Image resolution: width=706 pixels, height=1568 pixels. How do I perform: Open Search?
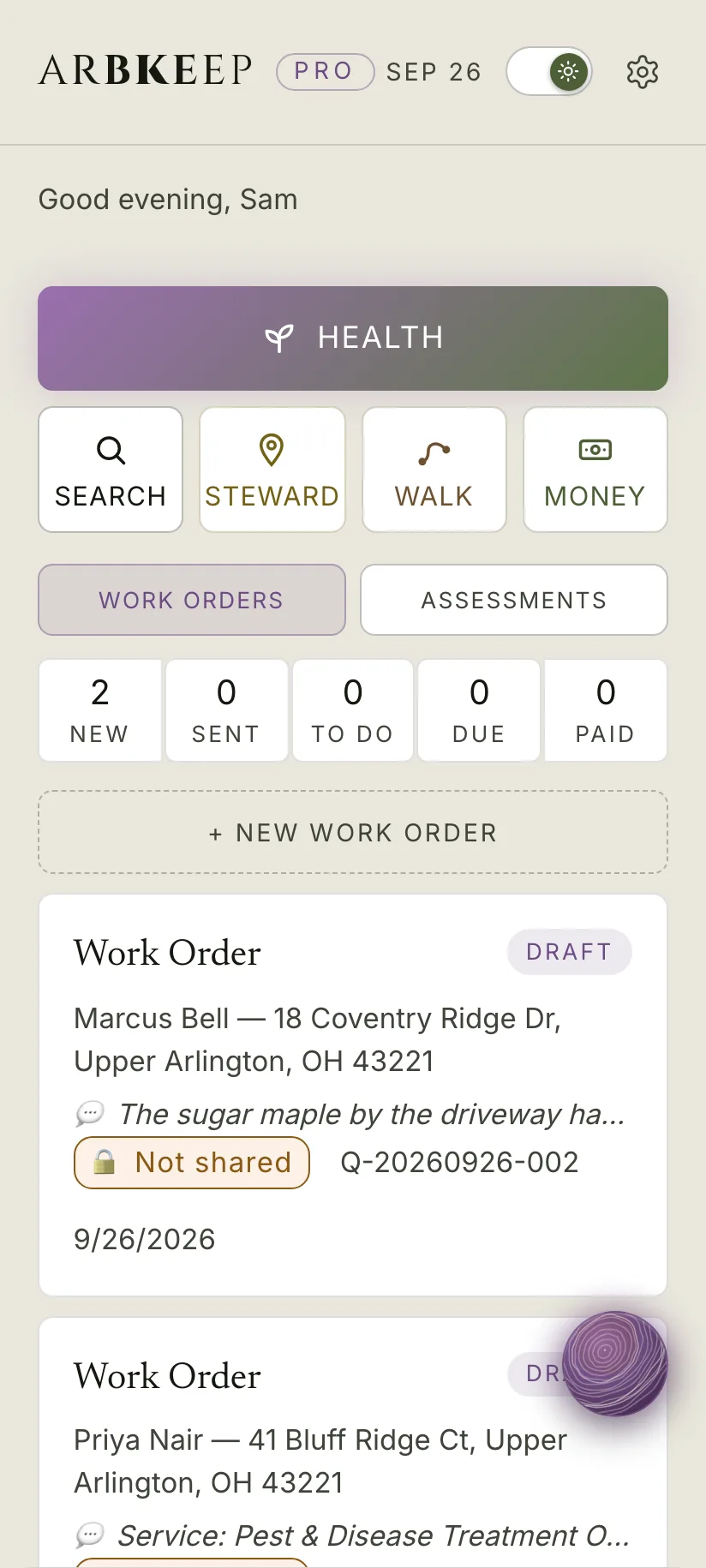pyautogui.click(x=111, y=470)
